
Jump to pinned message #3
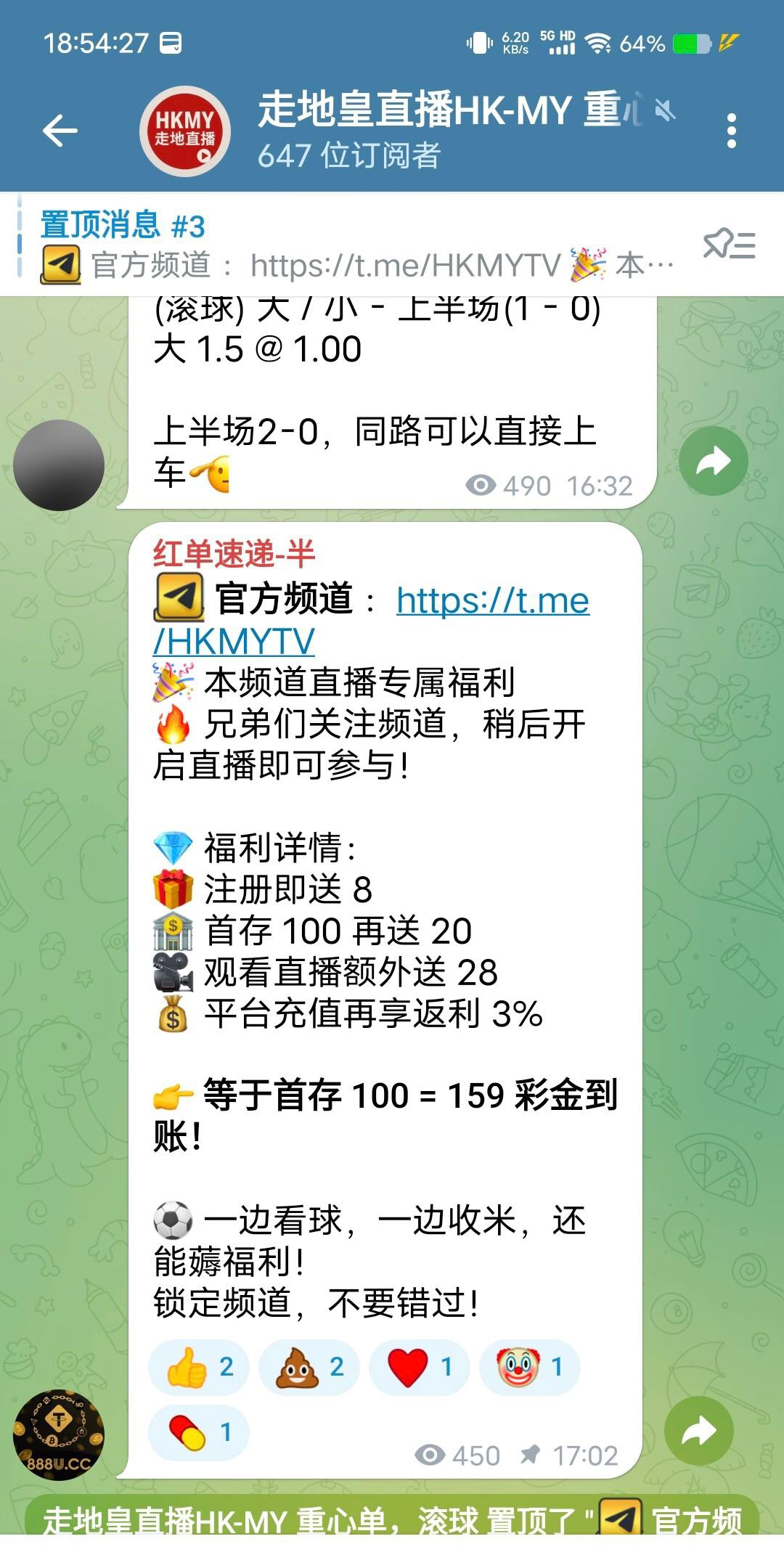356,245
